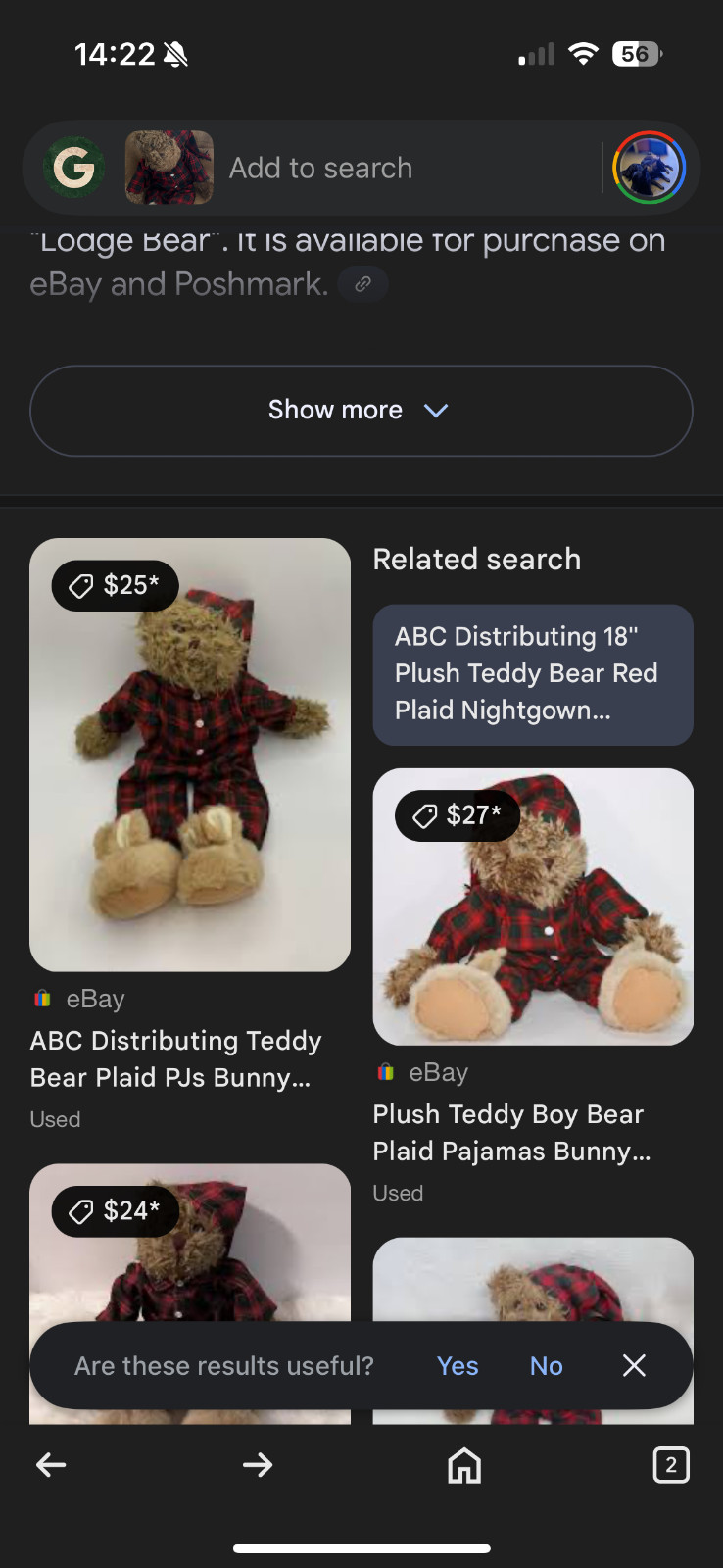Tap the searched teddy bear query image
This screenshot has width=723, height=1568.
point(169,167)
